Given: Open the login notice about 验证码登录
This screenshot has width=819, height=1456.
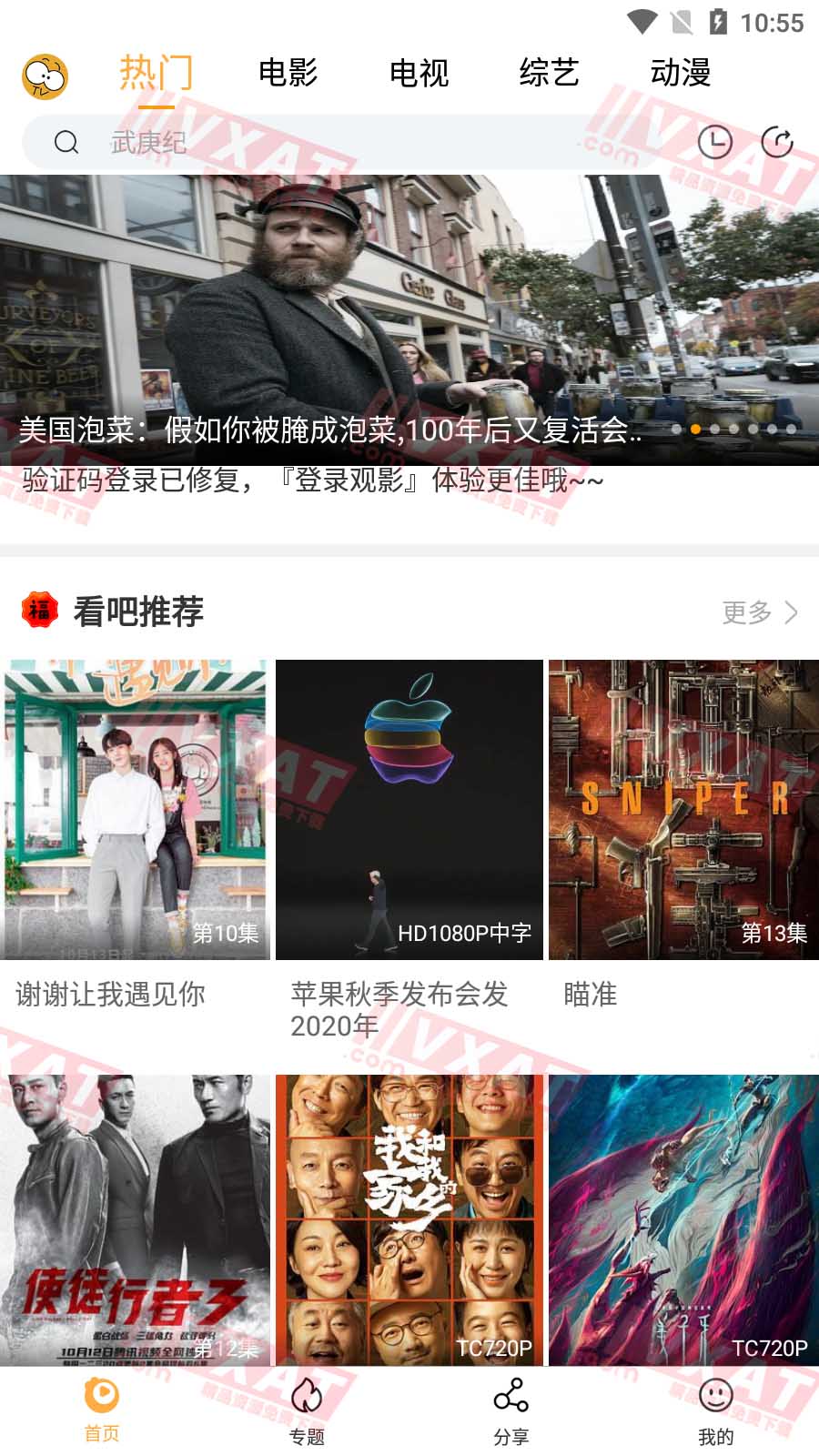Looking at the screenshot, I should click(x=312, y=480).
